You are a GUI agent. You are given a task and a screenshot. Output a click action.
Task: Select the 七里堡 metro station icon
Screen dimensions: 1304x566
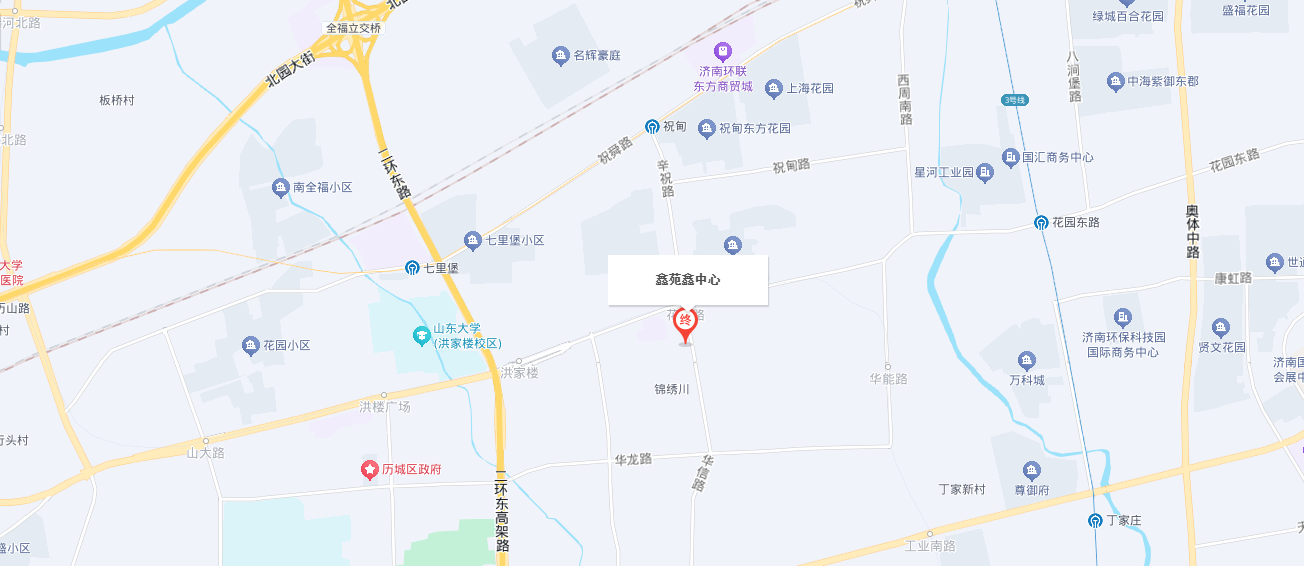point(412,268)
